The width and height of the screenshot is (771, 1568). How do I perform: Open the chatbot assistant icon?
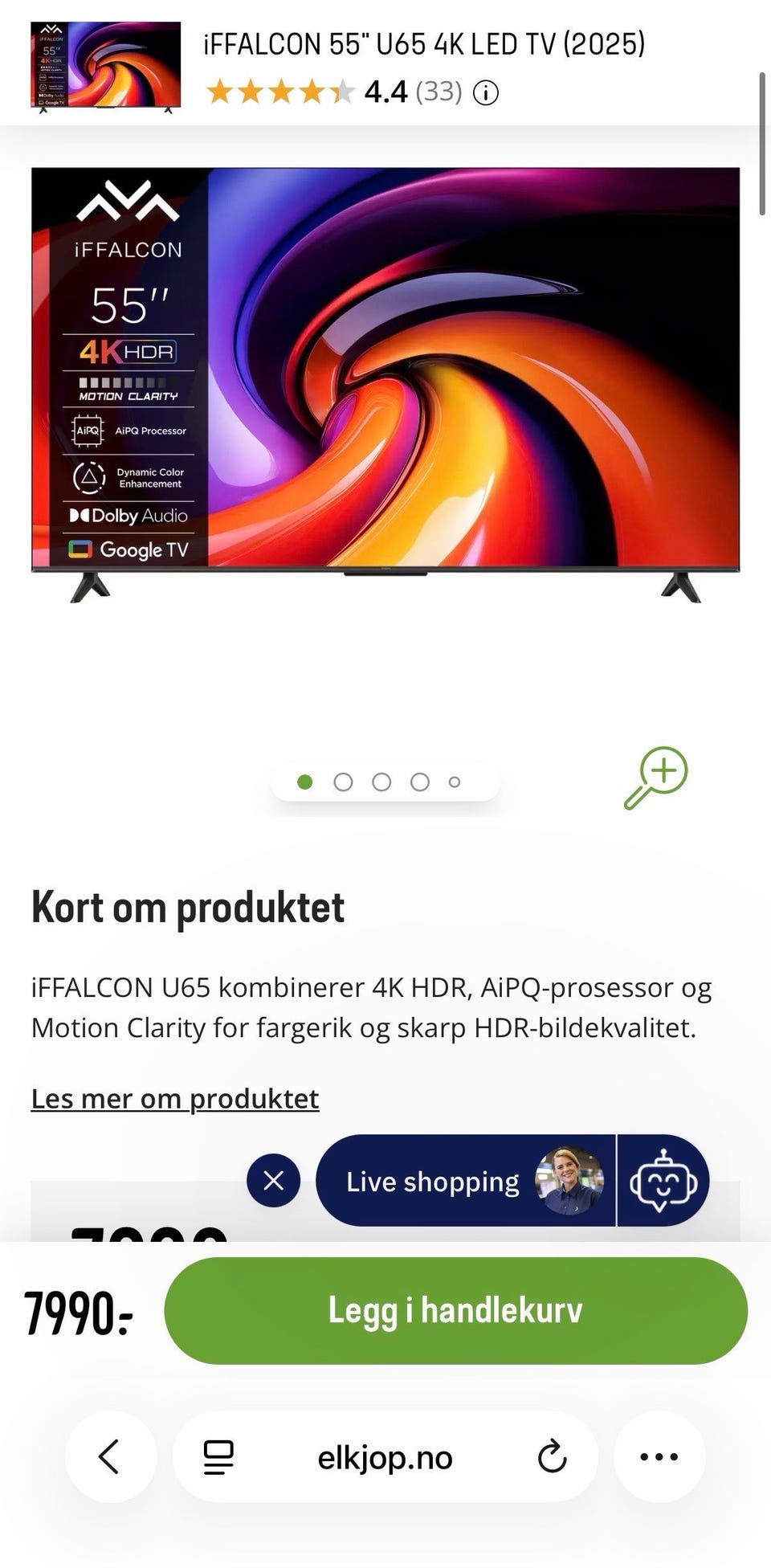(663, 1180)
